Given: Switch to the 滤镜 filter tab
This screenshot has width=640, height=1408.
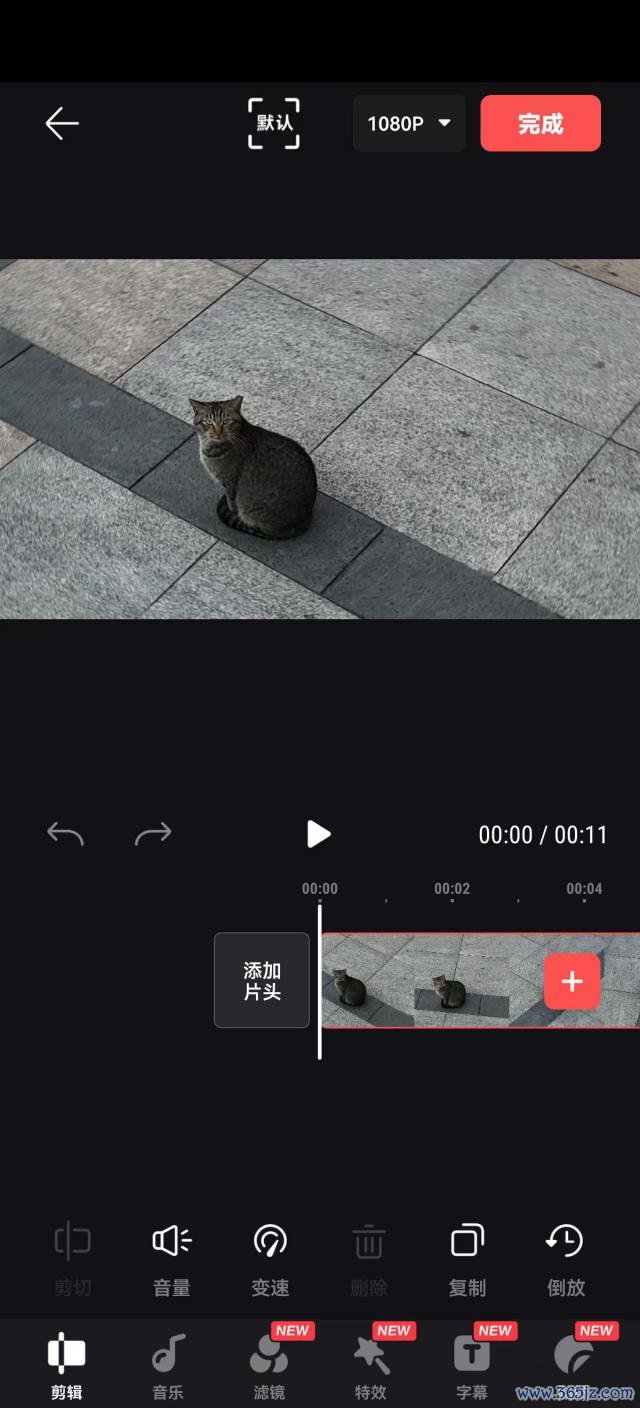Looking at the screenshot, I should coord(268,1366).
